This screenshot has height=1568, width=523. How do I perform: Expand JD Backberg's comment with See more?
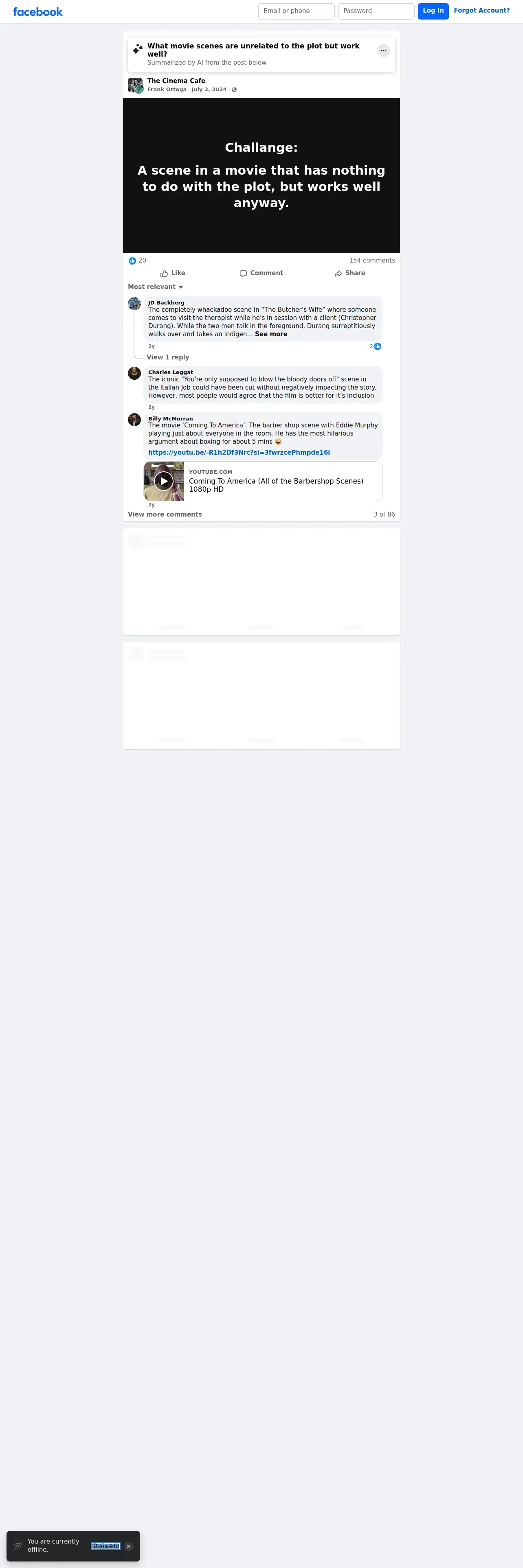pos(271,334)
